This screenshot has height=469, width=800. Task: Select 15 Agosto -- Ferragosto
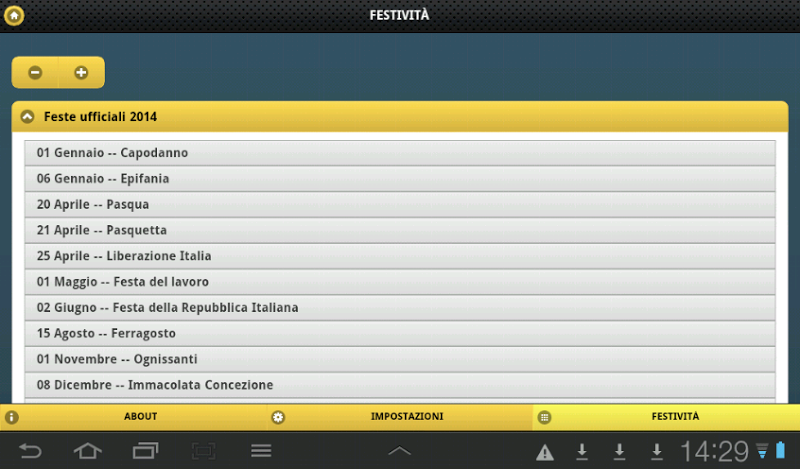coord(400,333)
